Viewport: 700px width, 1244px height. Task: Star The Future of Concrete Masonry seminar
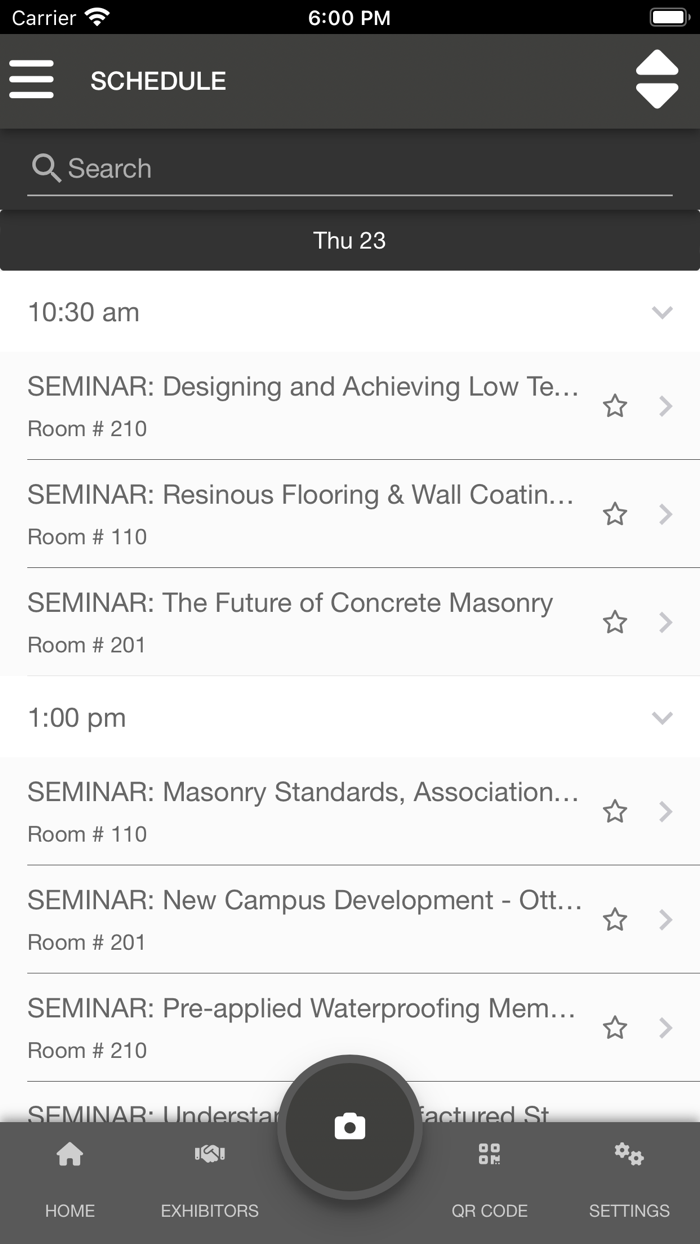[615, 622]
